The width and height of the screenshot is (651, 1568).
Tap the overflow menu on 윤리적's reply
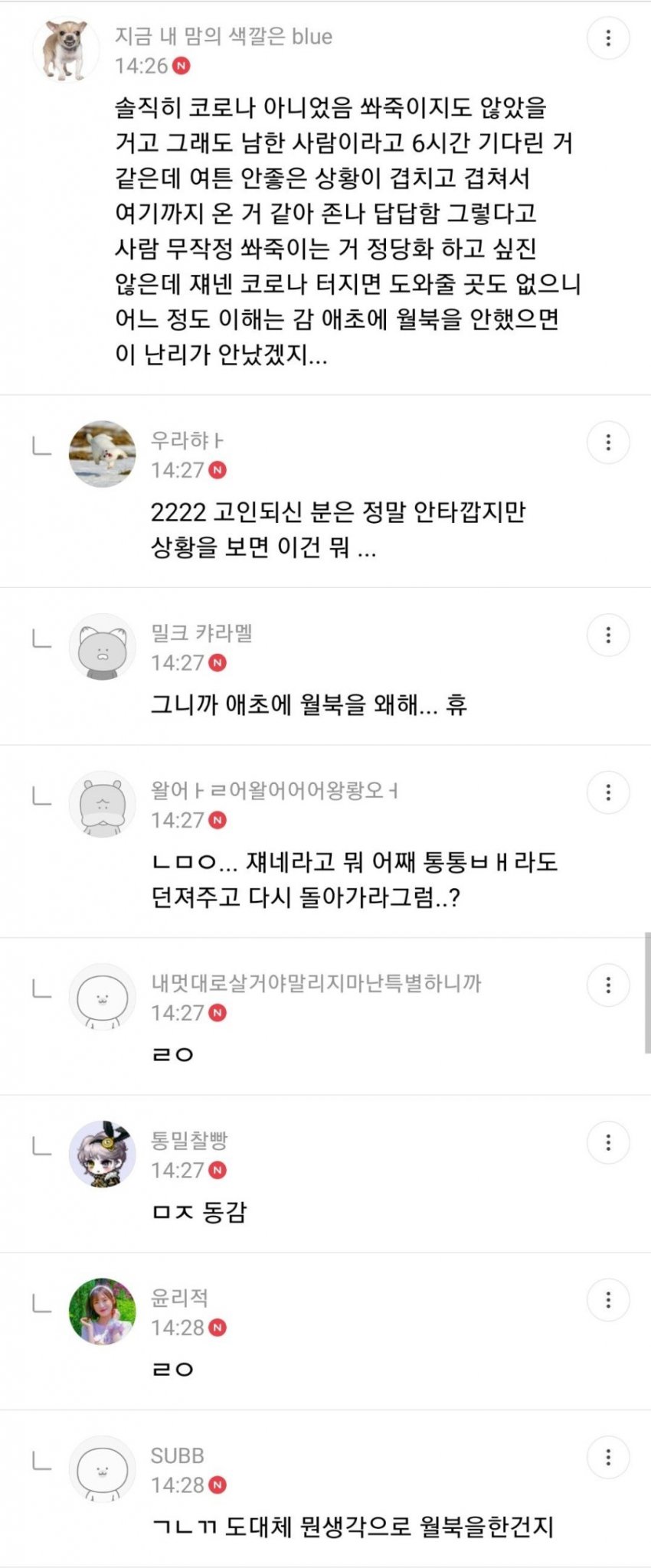[x=608, y=1299]
